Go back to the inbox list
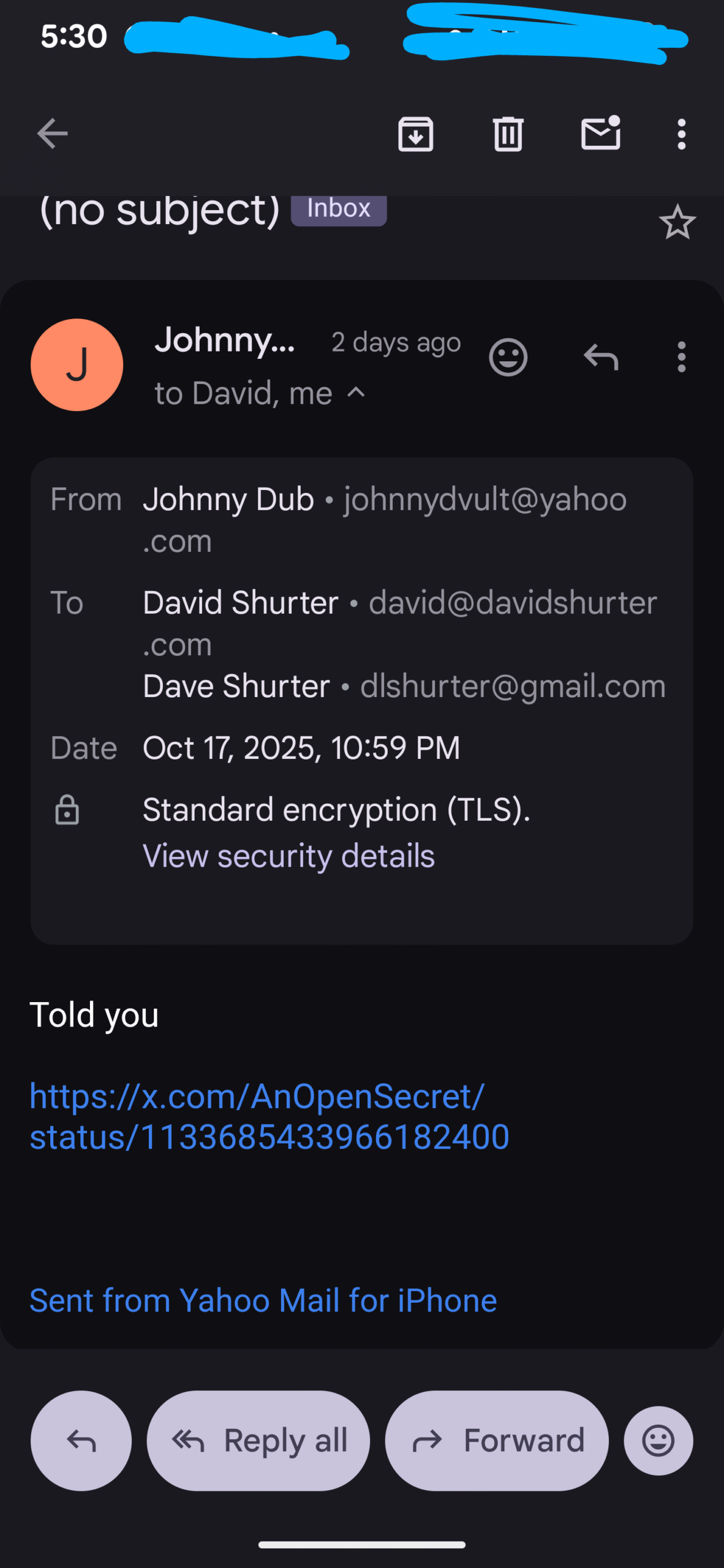724x1568 pixels. pos(52,134)
